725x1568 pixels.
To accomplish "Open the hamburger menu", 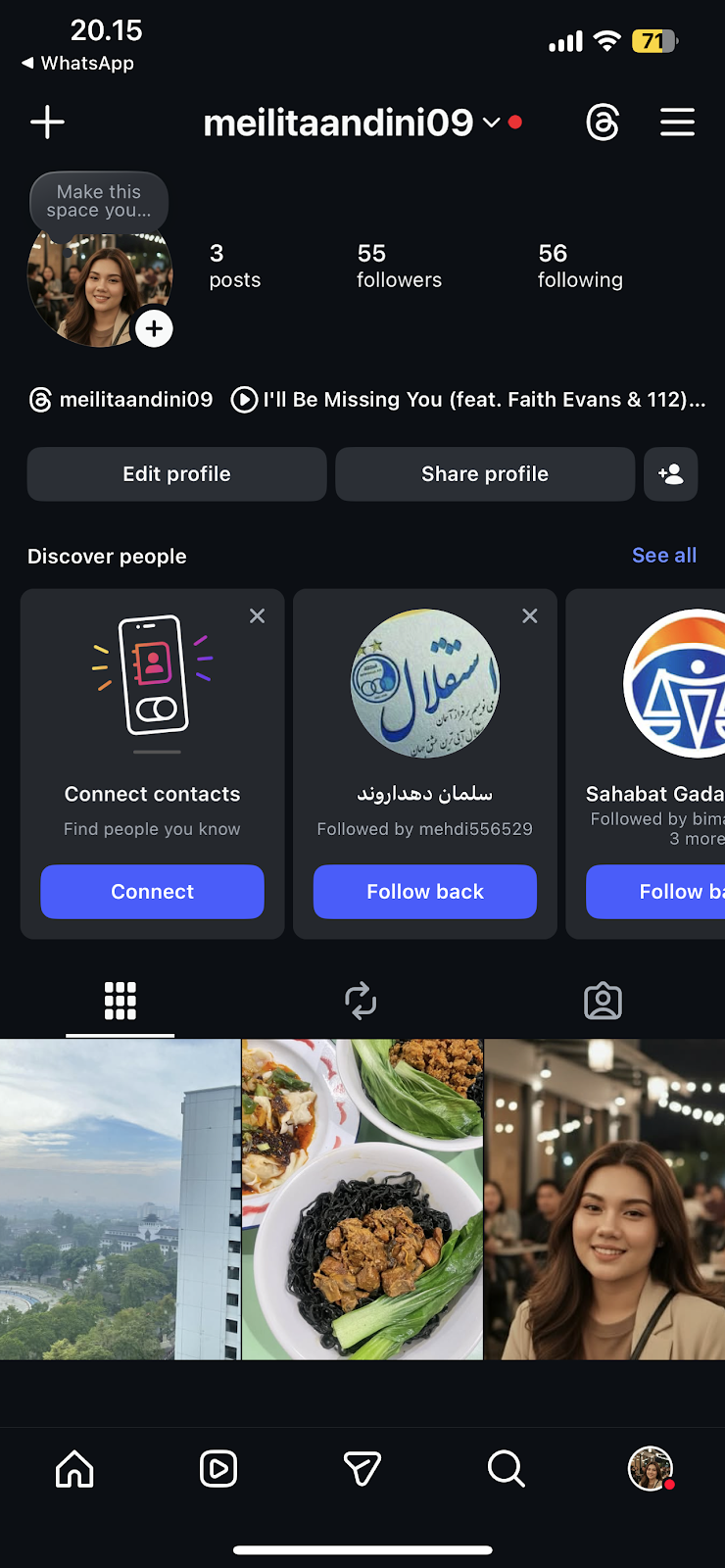I will pyautogui.click(x=677, y=122).
